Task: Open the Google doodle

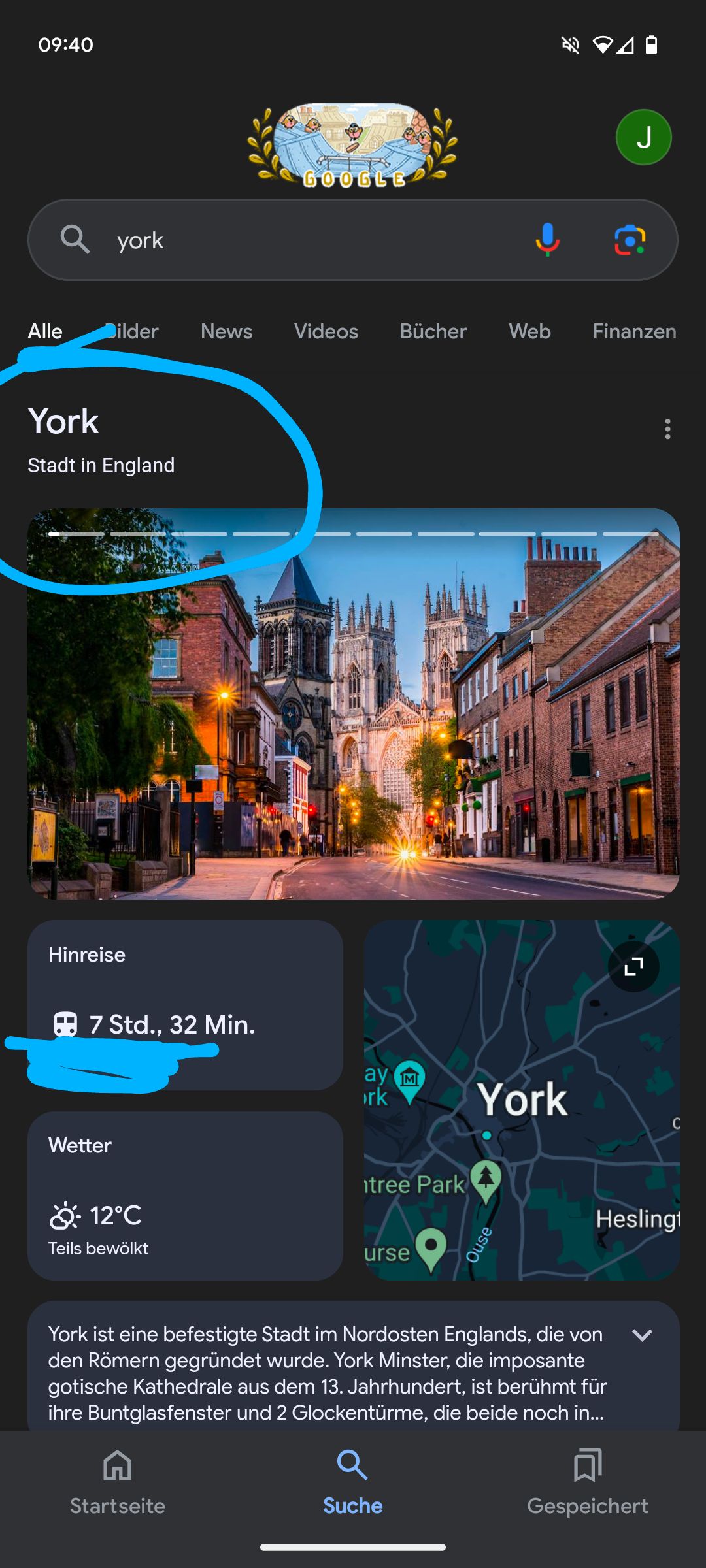Action: pos(352,145)
